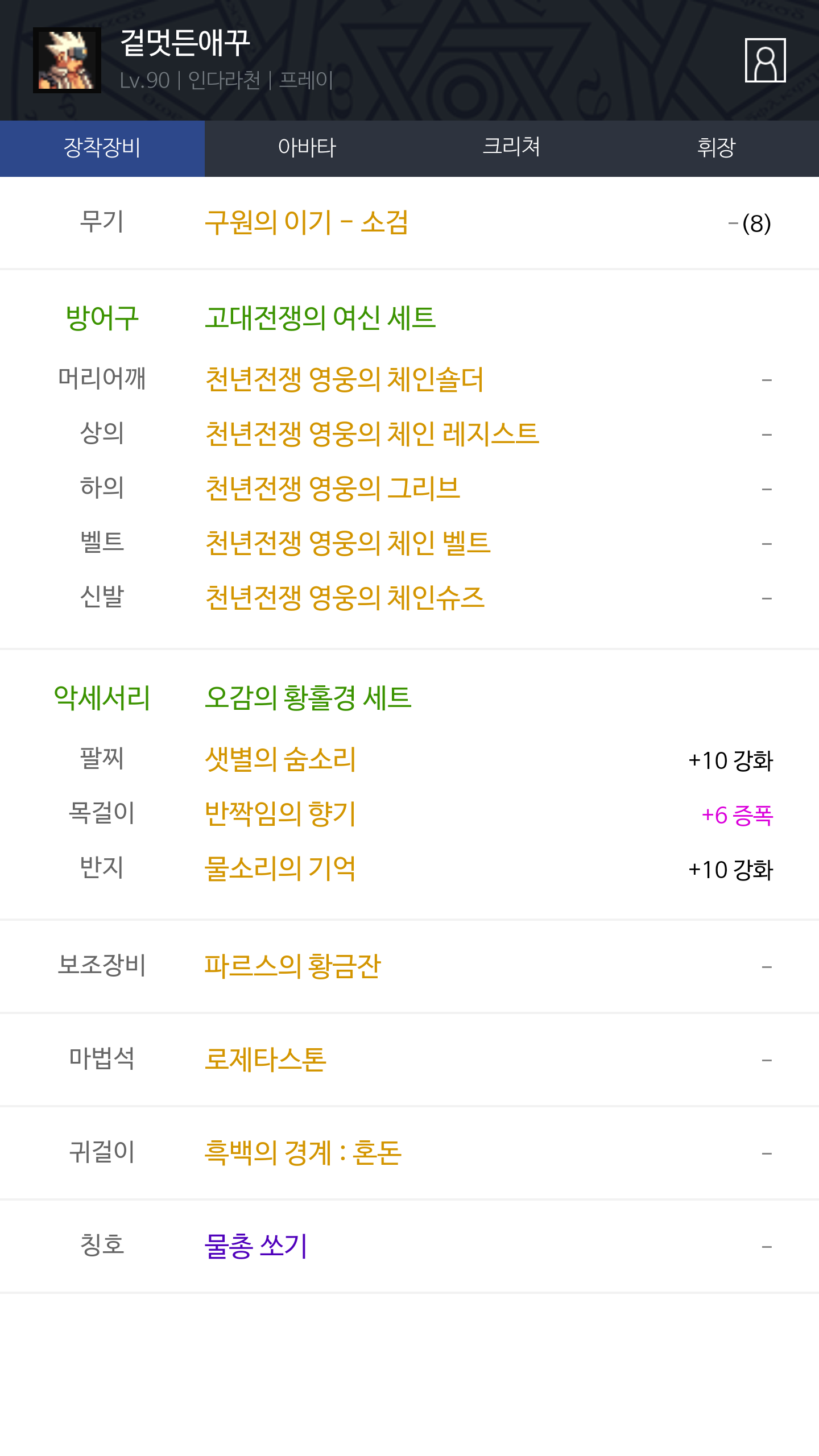View earring 흑백의 경계 : 혼돈
This screenshot has width=819, height=1456.
[303, 1153]
